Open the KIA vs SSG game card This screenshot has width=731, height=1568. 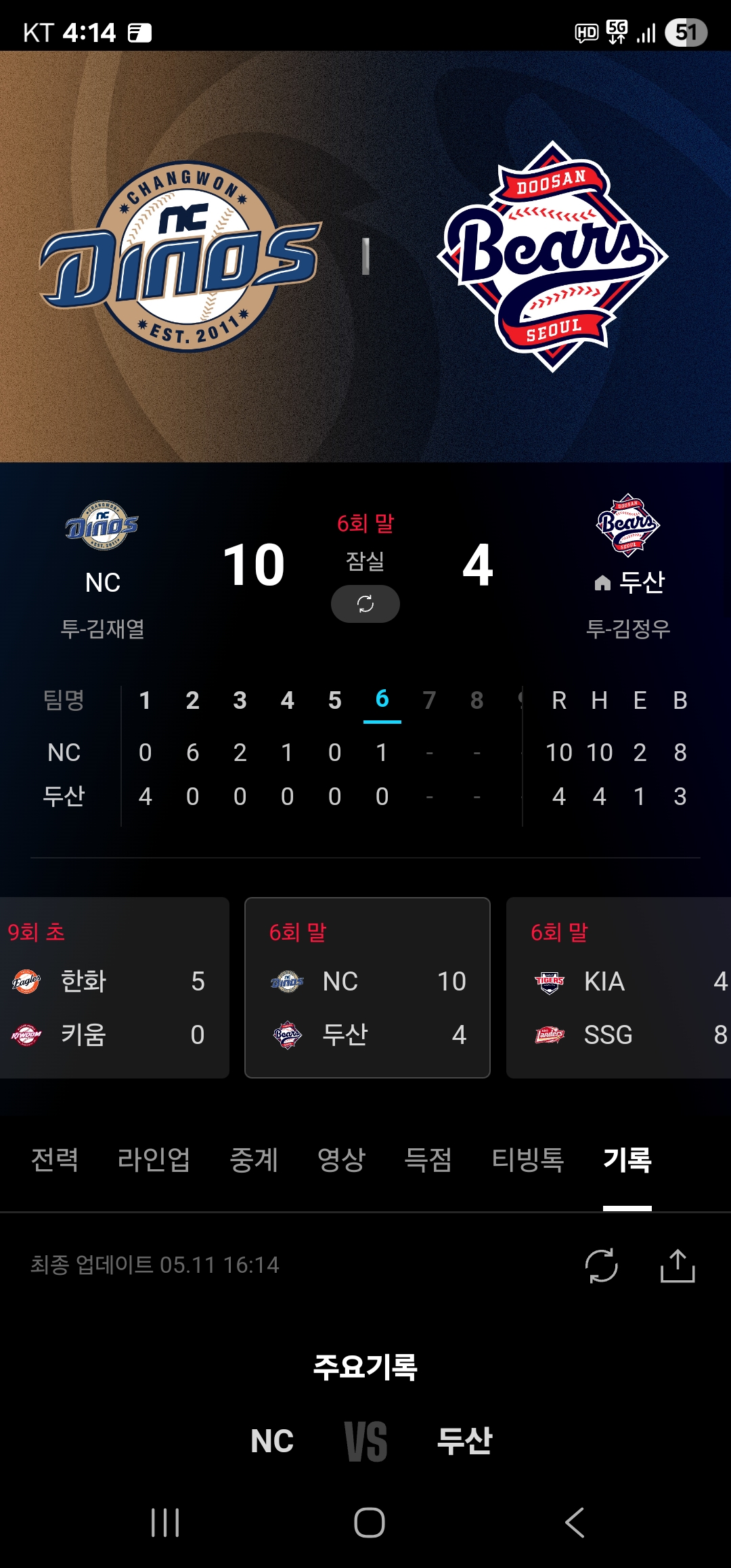(619, 988)
